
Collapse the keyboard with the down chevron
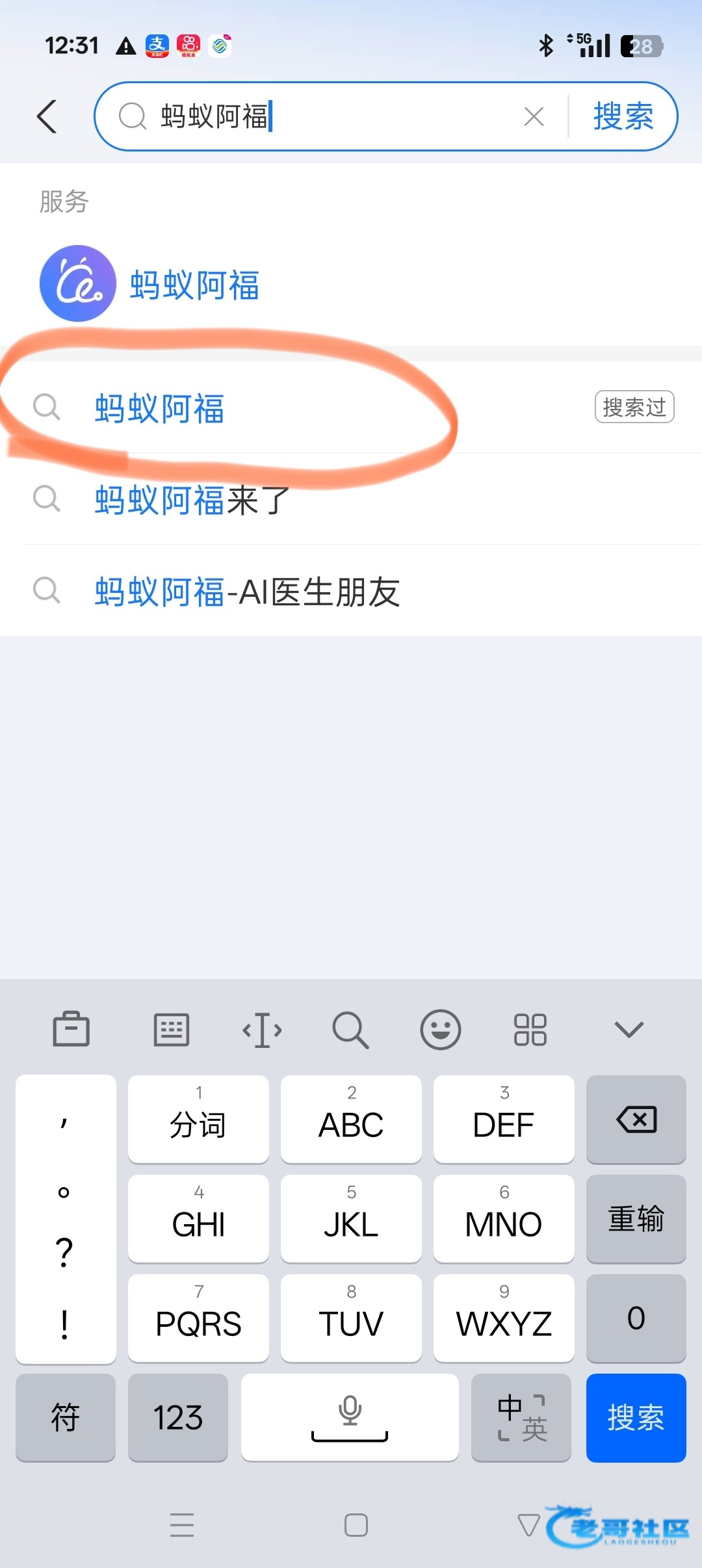(629, 1030)
